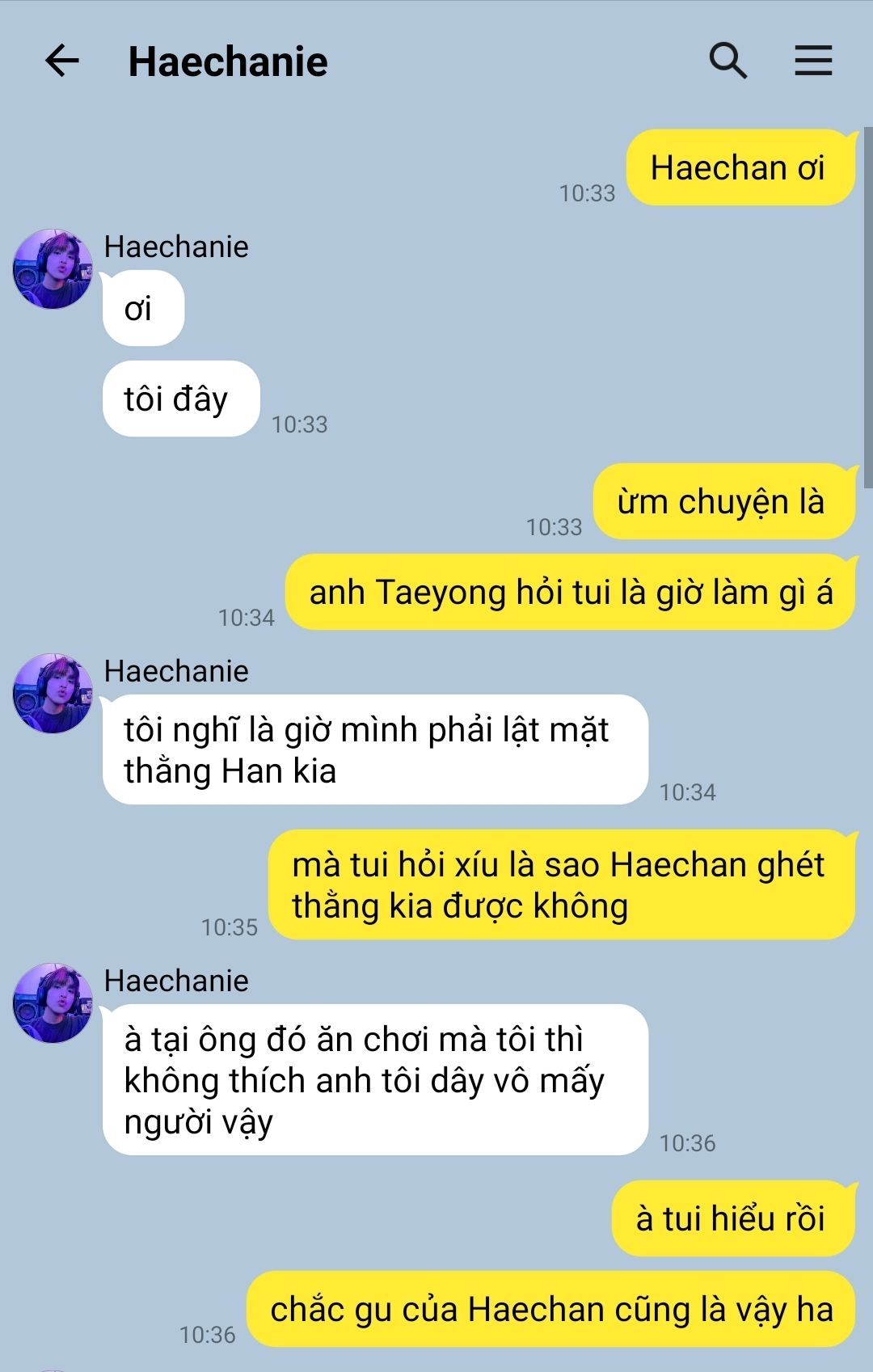873x1372 pixels.
Task: Go back from the Haechanie chat
Action: (x=61, y=61)
